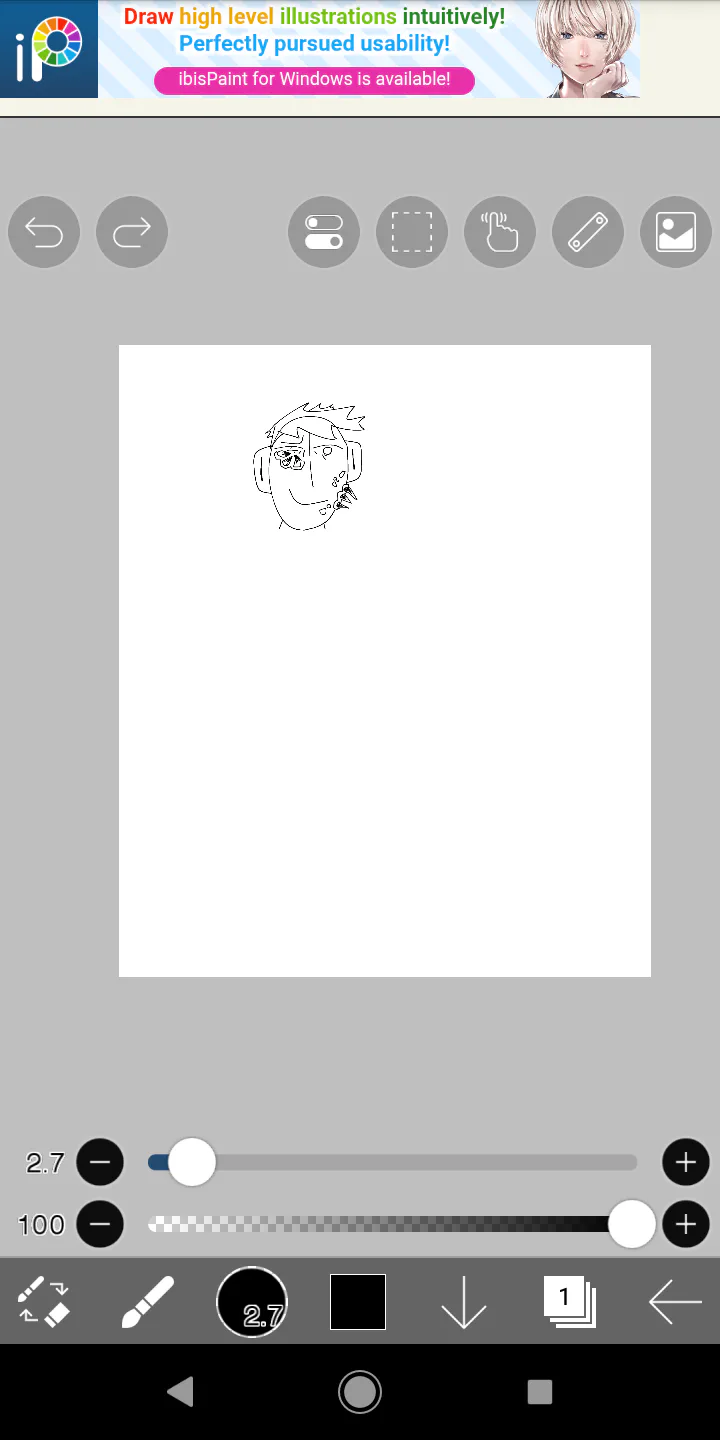Increase opacity with the plus button
The width and height of the screenshot is (720, 1440).
point(686,1224)
